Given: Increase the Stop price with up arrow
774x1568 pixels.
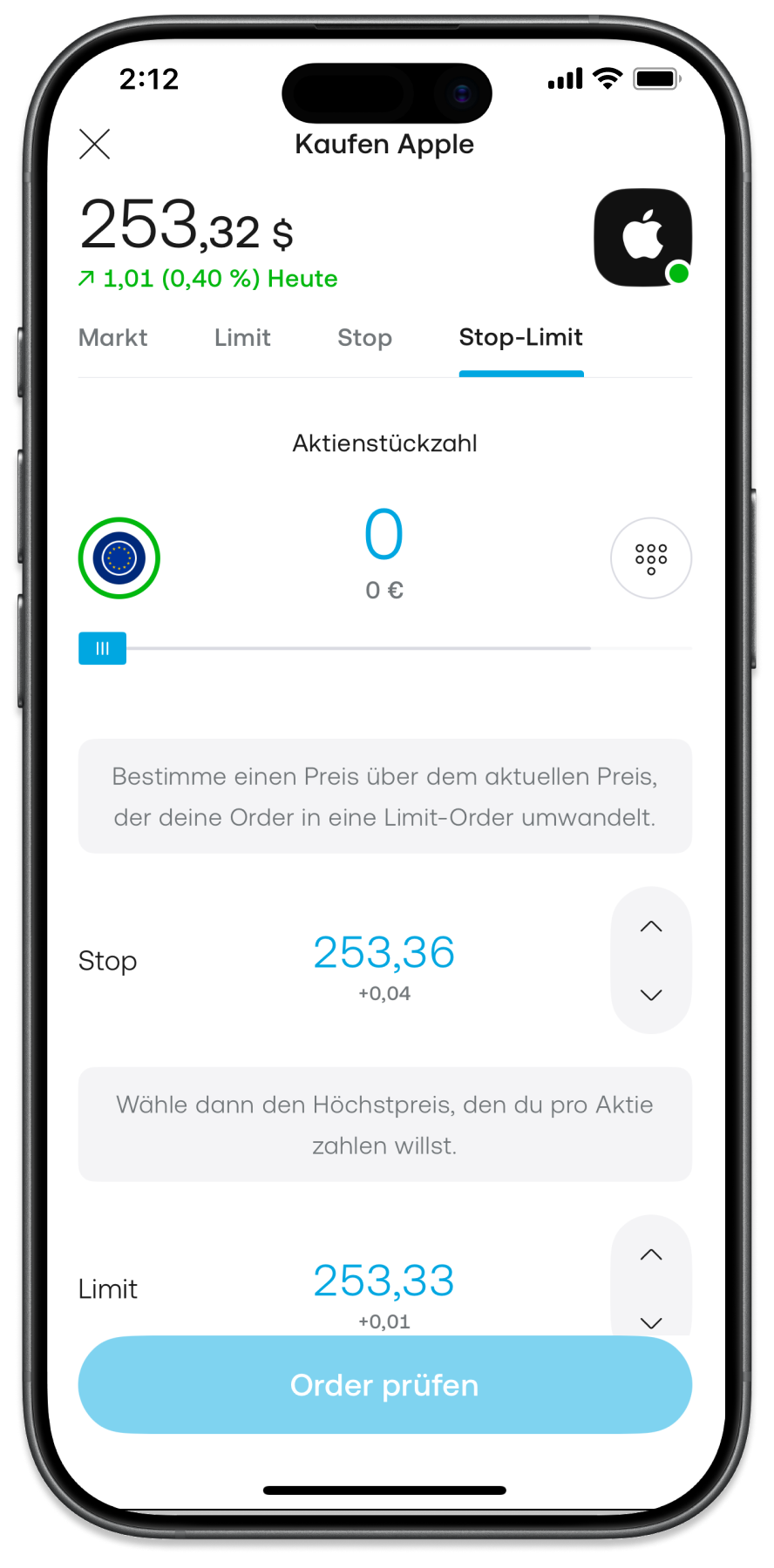Looking at the screenshot, I should click(x=651, y=927).
